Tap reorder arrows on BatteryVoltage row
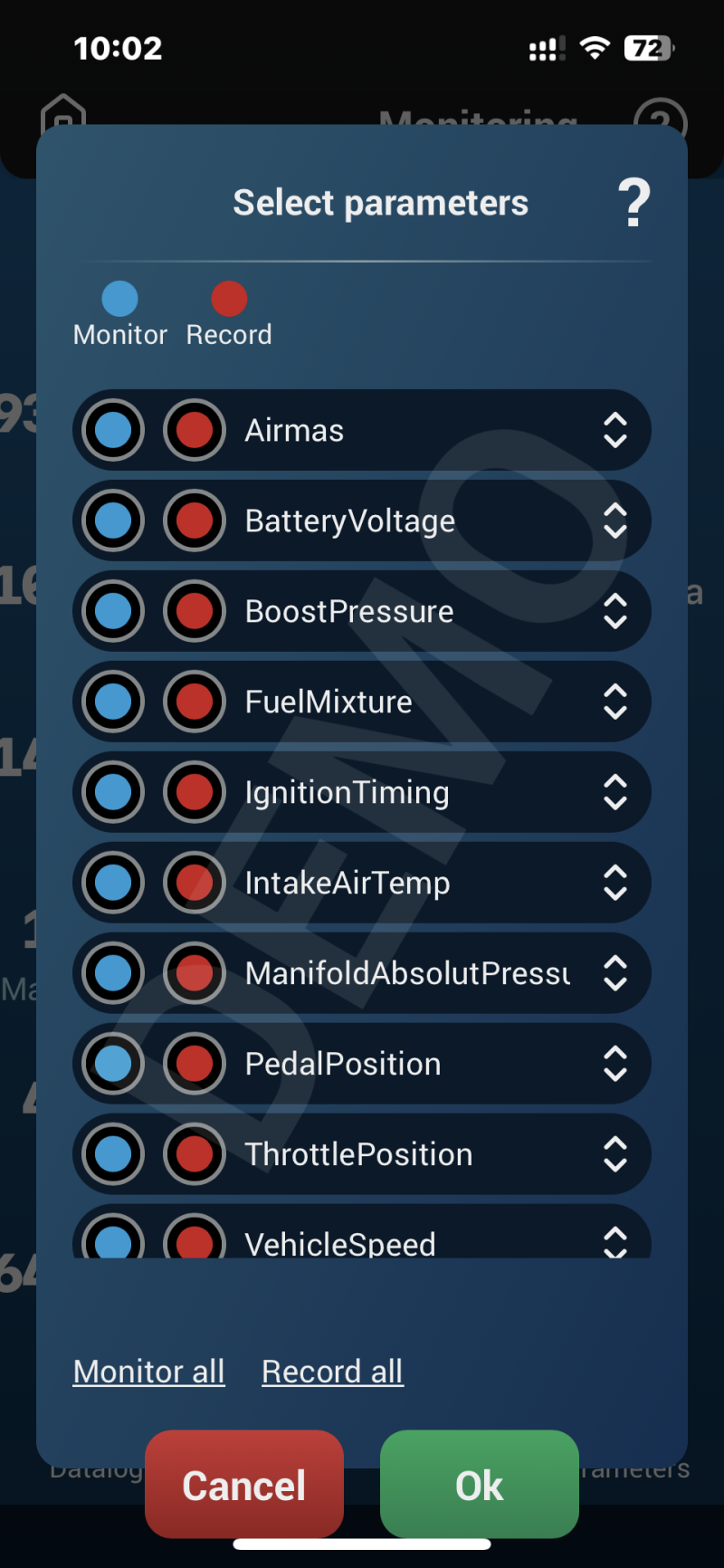 [615, 521]
